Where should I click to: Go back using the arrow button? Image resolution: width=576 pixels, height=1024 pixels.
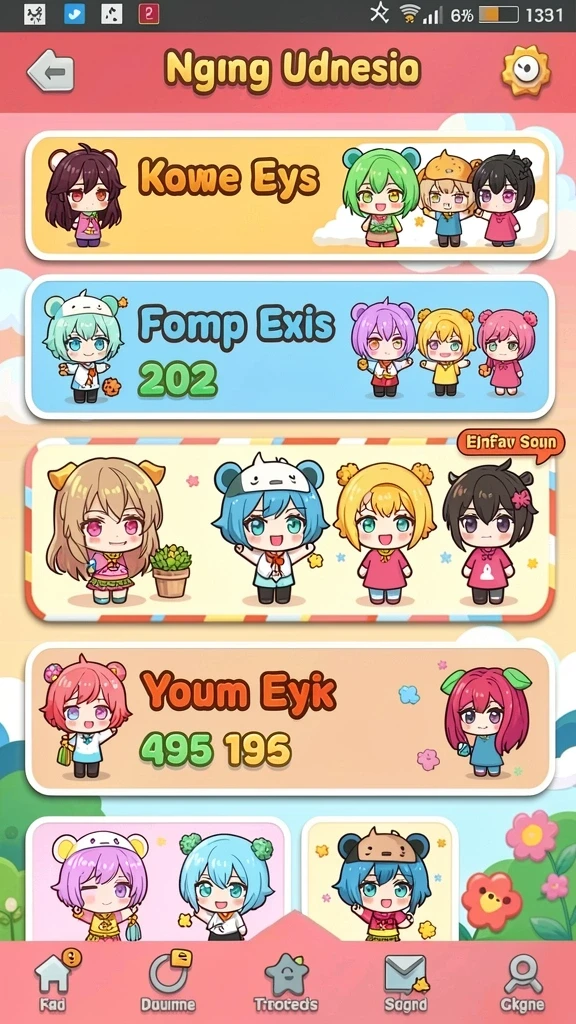click(x=51, y=71)
